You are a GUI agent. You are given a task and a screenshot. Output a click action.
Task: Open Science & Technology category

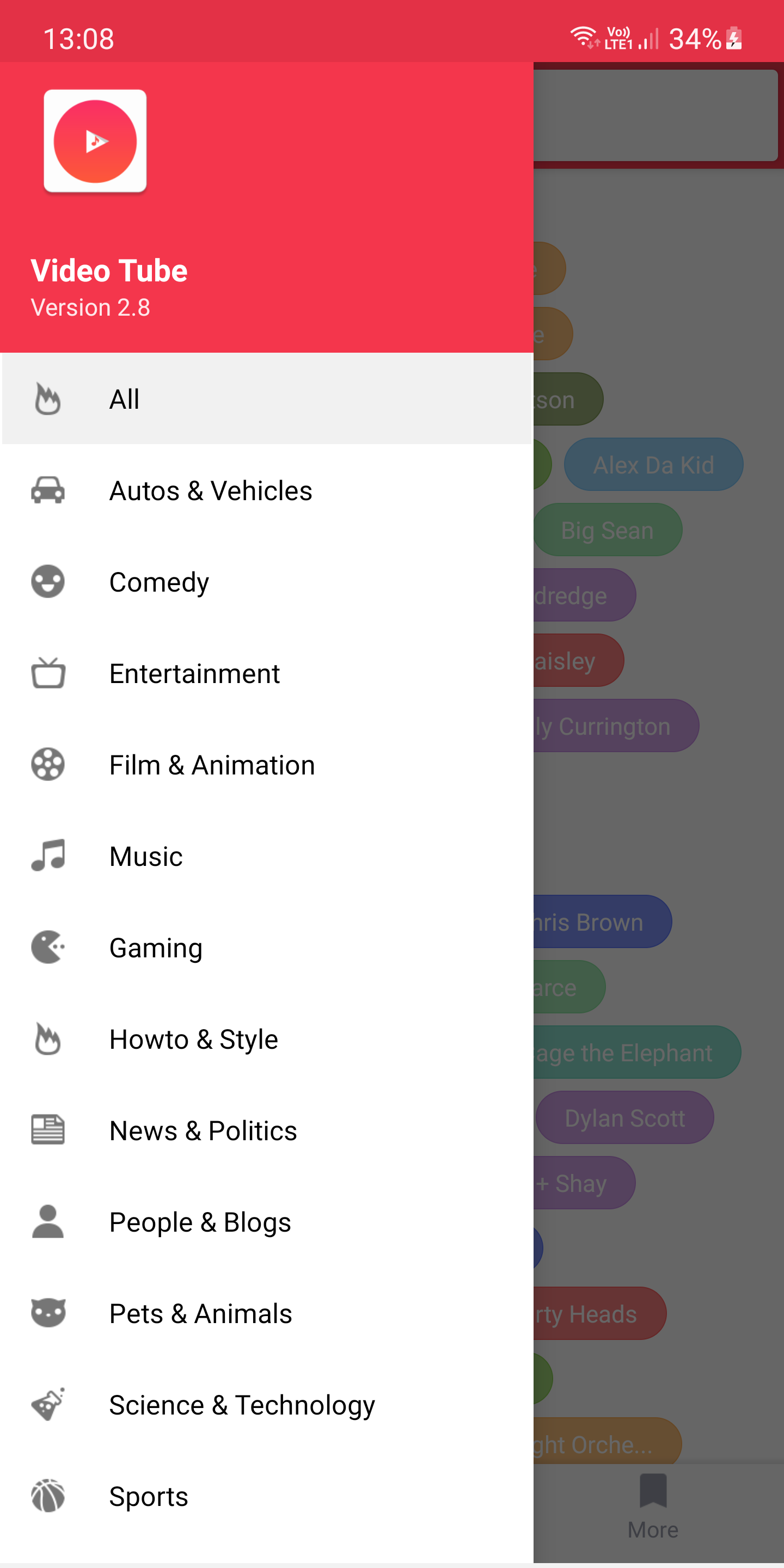242,1404
